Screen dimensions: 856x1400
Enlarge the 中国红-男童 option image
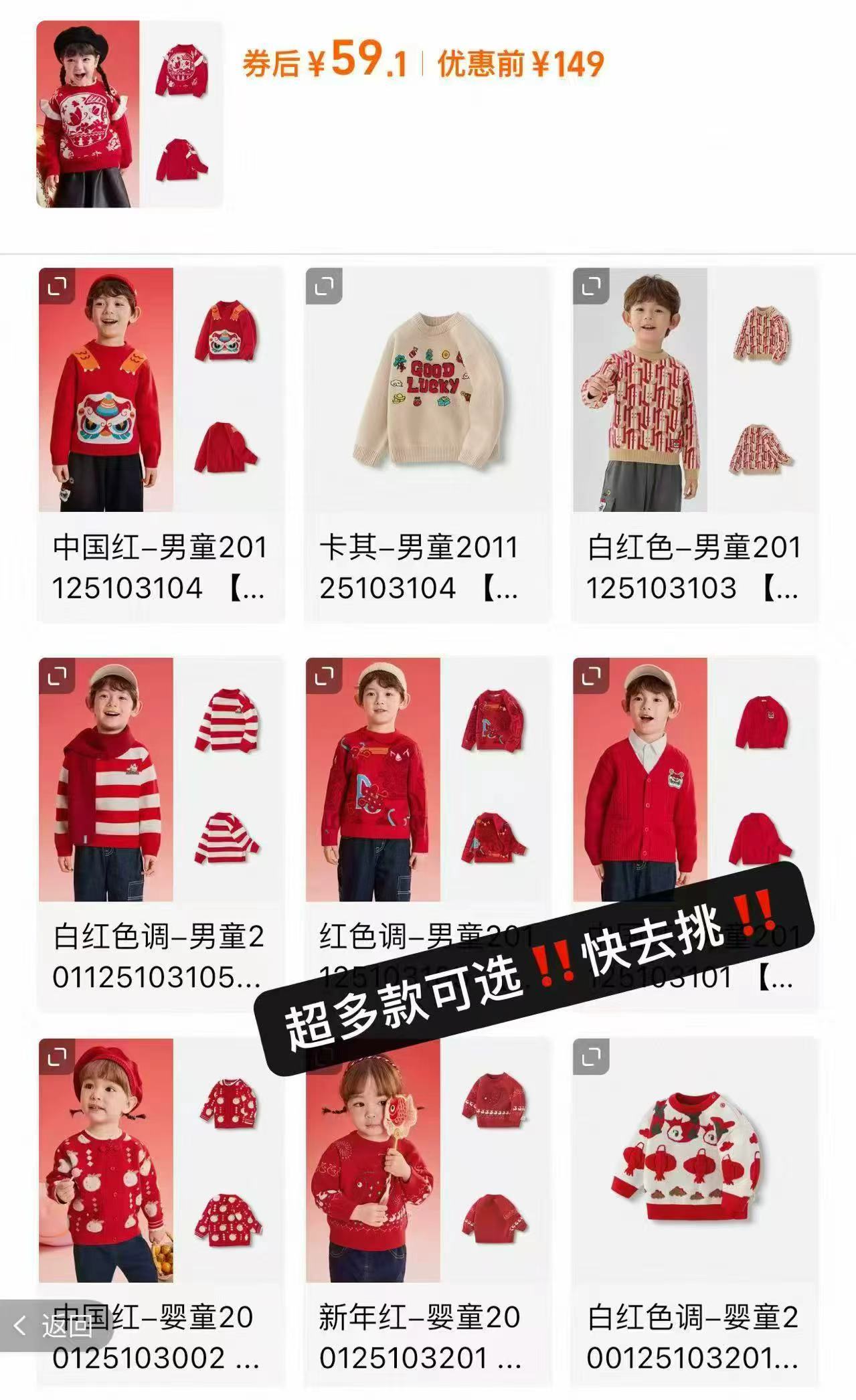pyautogui.click(x=58, y=286)
